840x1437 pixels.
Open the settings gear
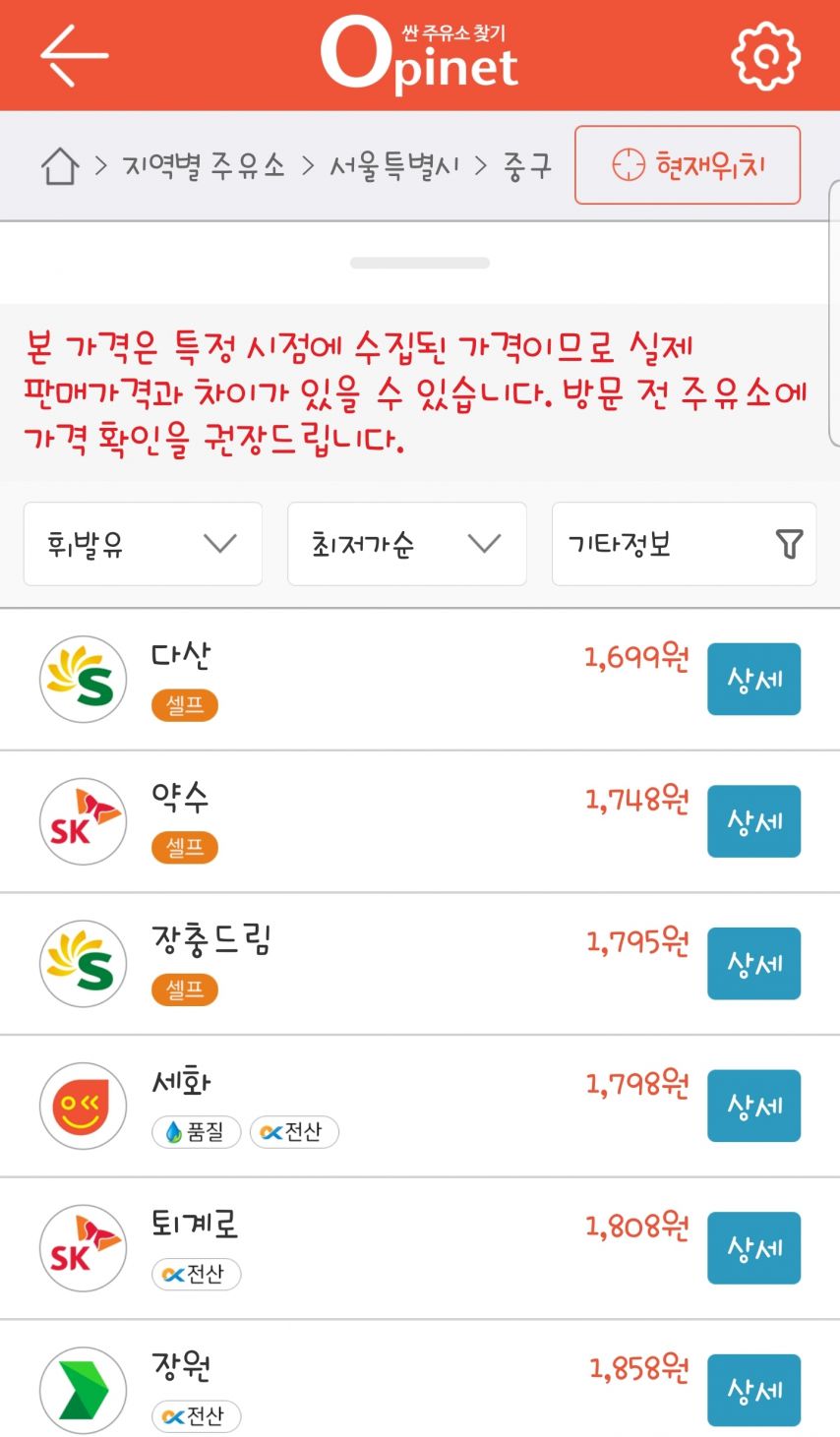click(x=765, y=55)
